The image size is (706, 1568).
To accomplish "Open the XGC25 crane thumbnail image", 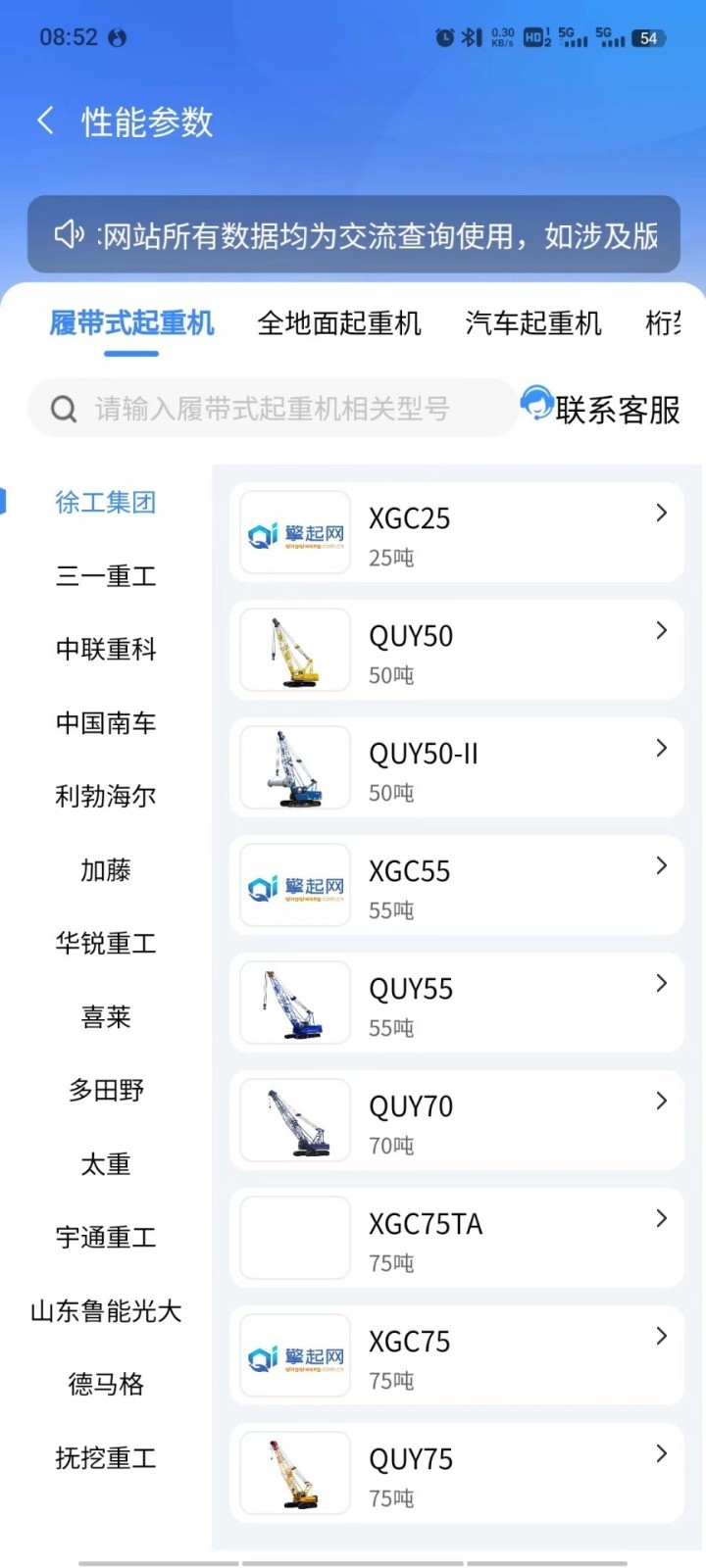I will [x=293, y=532].
